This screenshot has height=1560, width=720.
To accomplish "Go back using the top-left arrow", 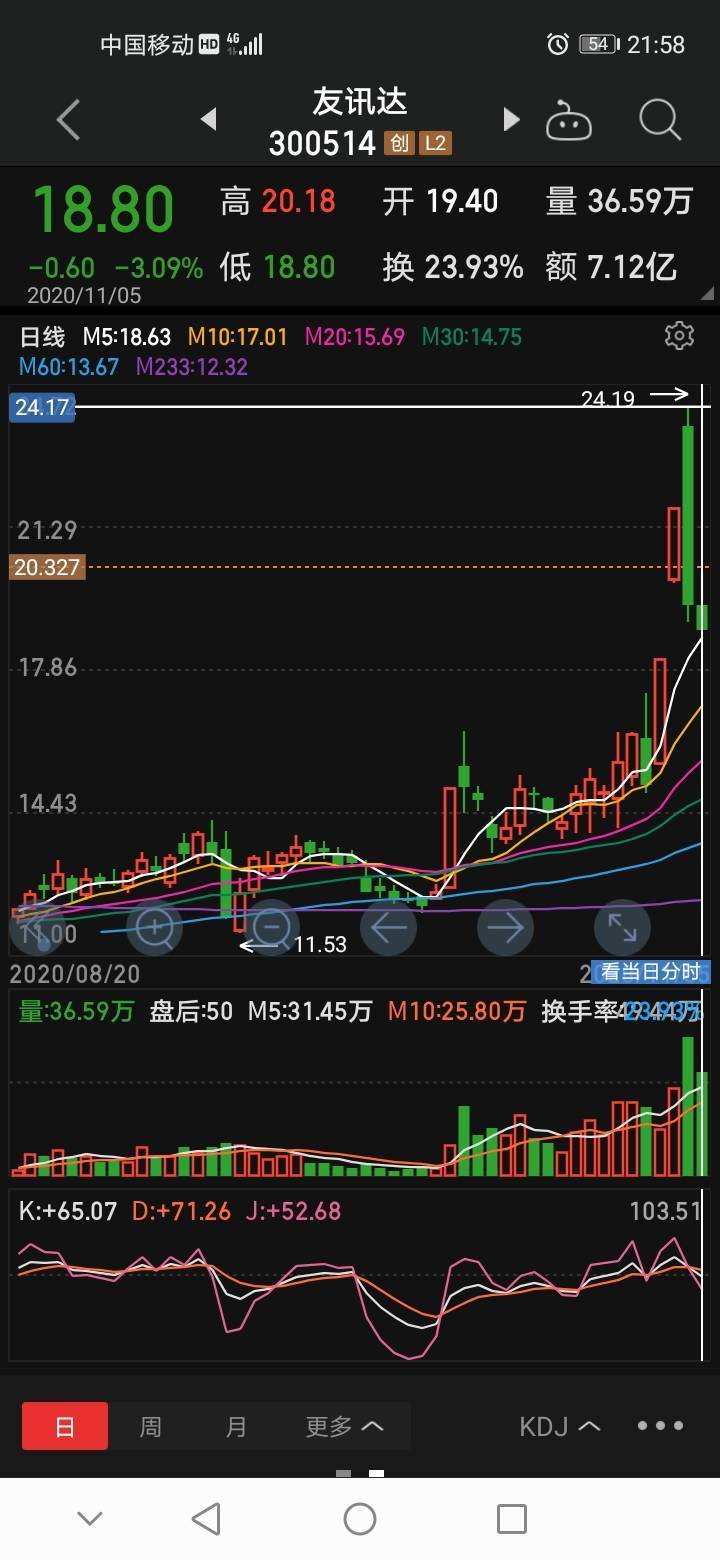I will [x=68, y=120].
